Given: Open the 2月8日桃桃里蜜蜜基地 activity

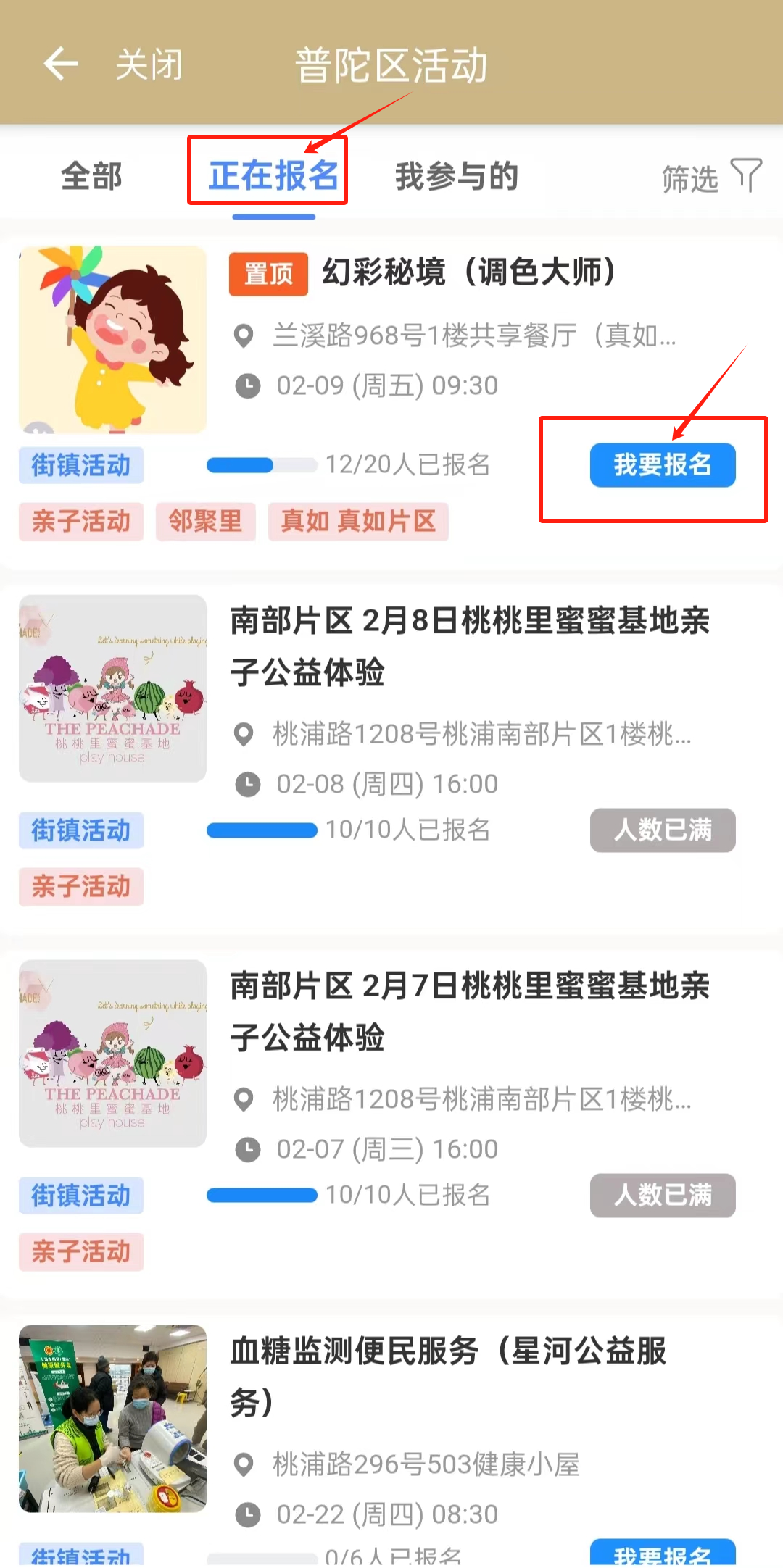Looking at the screenshot, I should coord(470,646).
